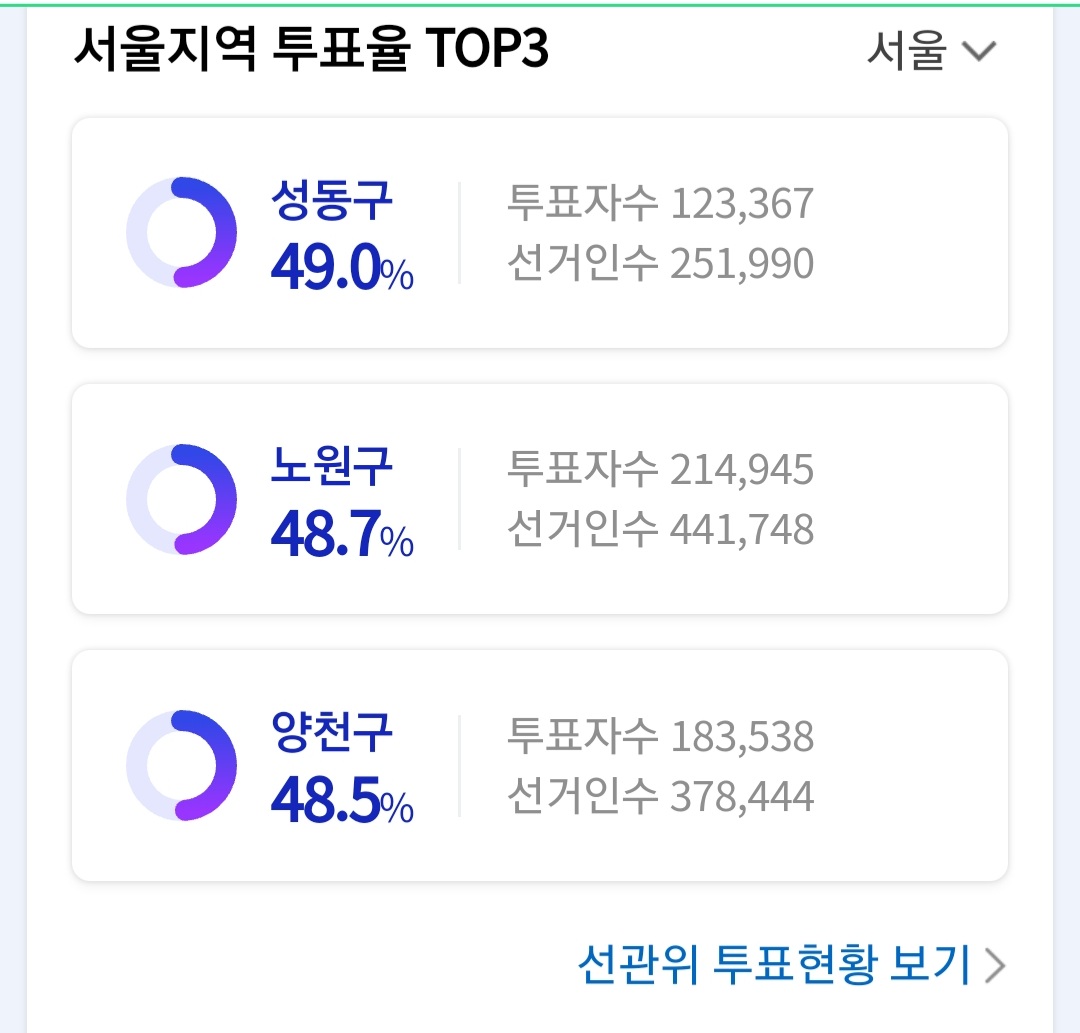Viewport: 1080px width, 1033px height.
Task: Open the 양천구 turnout card
Action: (x=539, y=765)
